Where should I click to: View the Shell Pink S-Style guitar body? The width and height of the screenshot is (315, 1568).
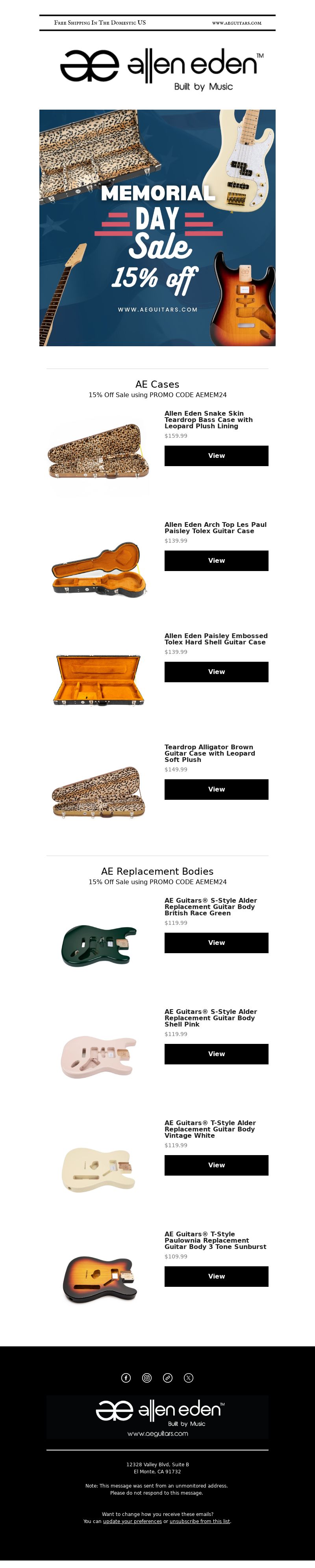[216, 1054]
